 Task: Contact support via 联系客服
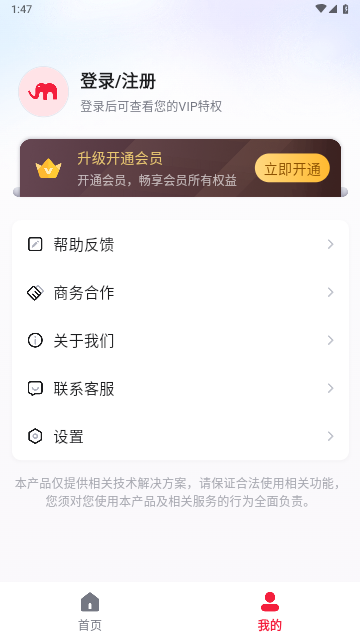pos(180,389)
